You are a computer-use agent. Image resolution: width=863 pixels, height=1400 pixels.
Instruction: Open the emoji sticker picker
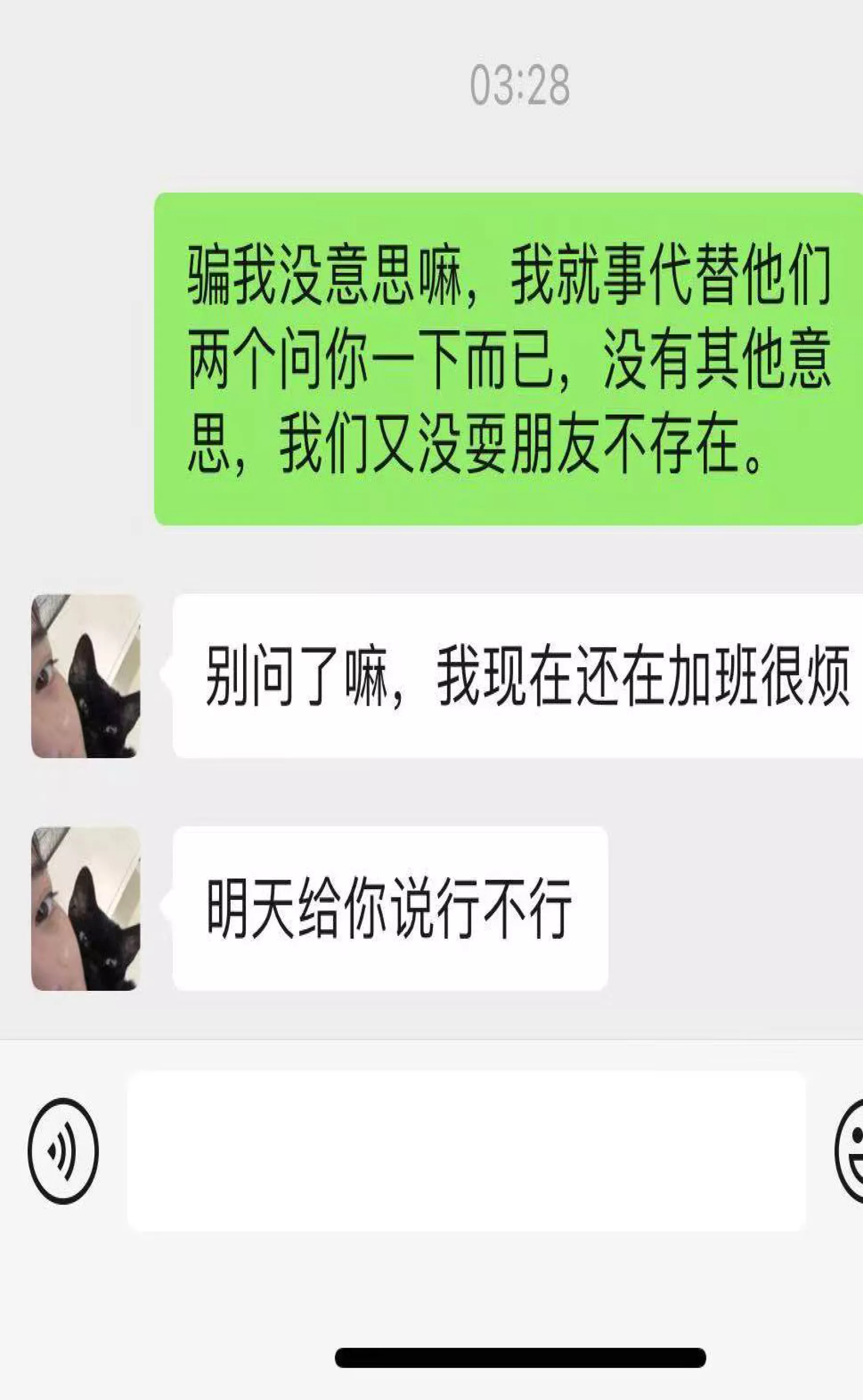pos(851,1151)
